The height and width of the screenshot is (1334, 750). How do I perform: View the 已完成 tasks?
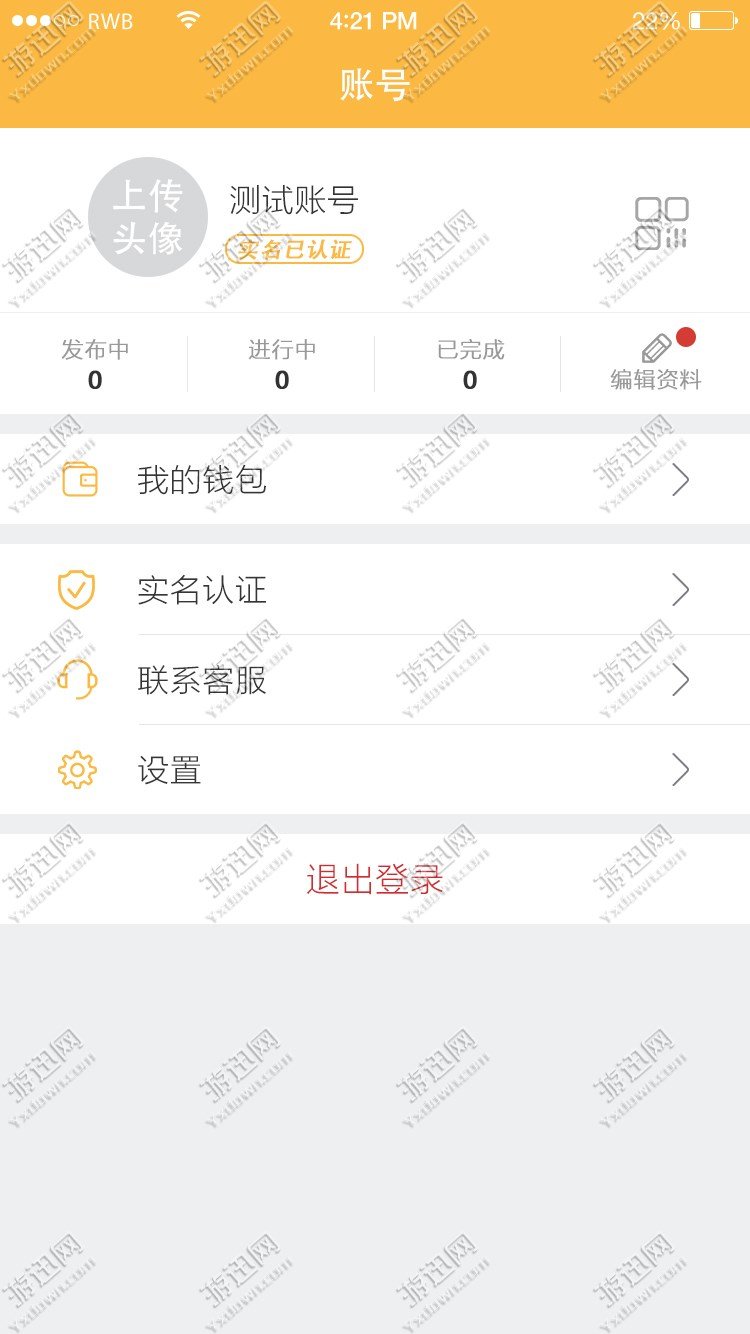(x=470, y=364)
